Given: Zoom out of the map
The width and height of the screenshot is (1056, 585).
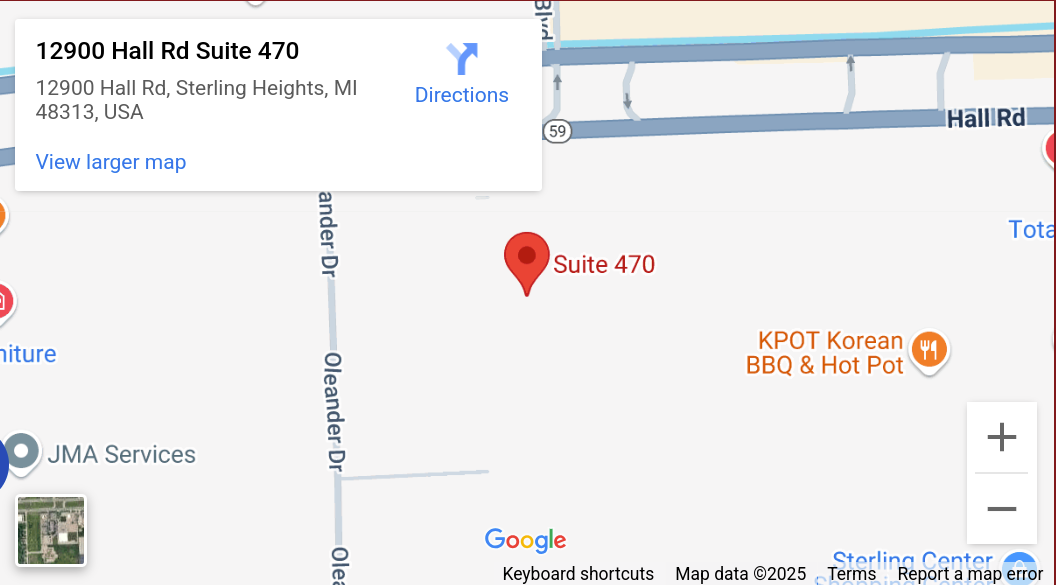Looking at the screenshot, I should pyautogui.click(x=1001, y=509).
